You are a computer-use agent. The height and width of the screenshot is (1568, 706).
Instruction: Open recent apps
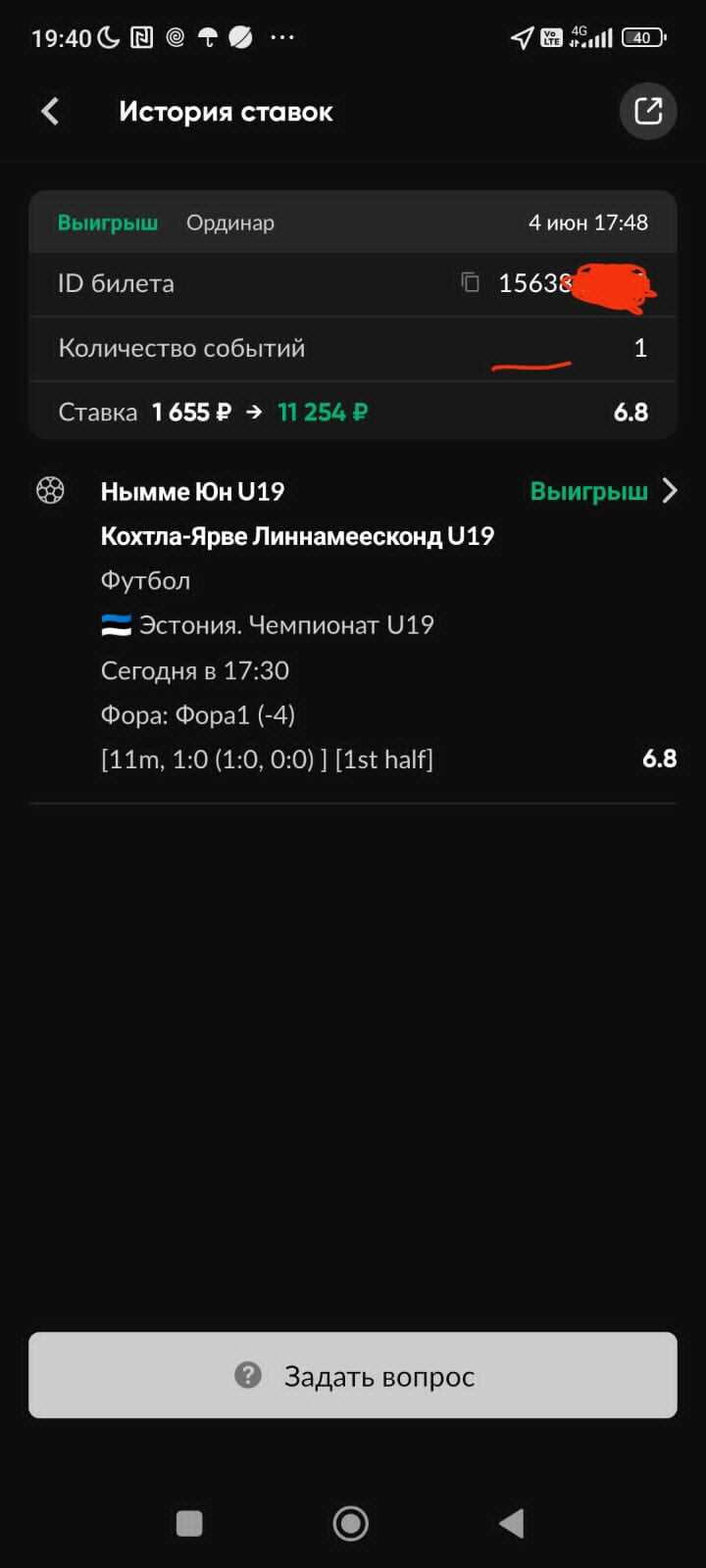pos(189,1523)
